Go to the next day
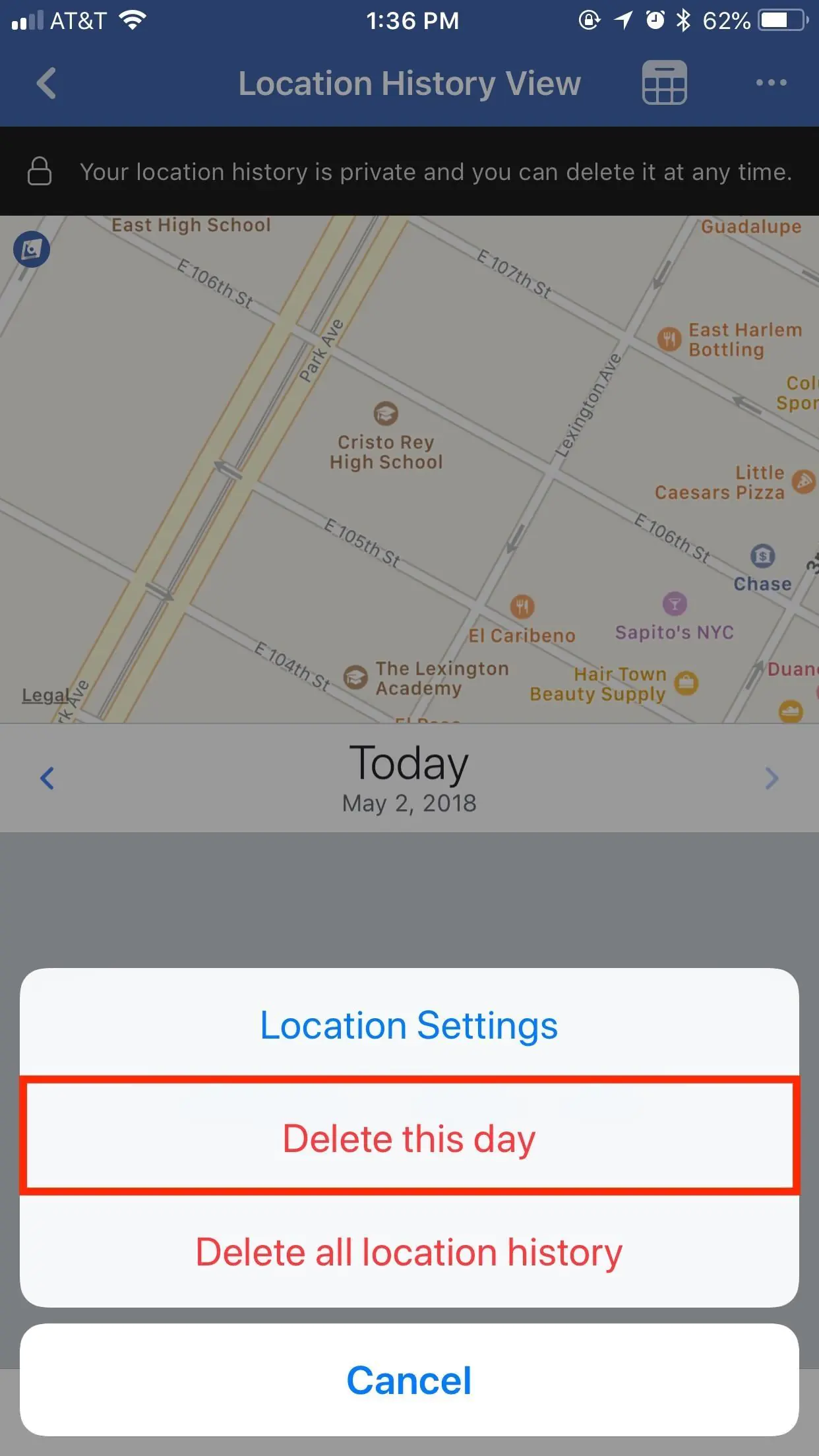The height and width of the screenshot is (1456, 819). (x=772, y=778)
